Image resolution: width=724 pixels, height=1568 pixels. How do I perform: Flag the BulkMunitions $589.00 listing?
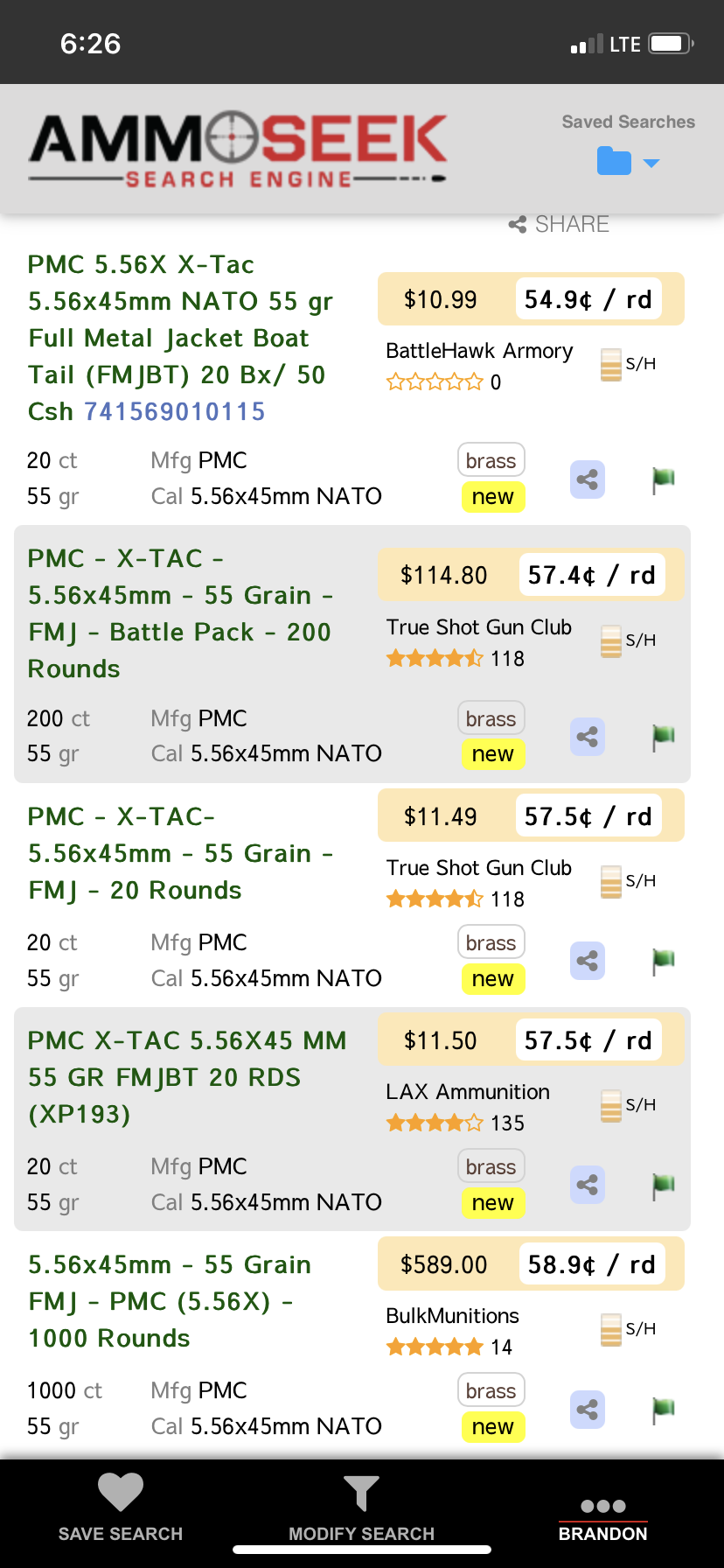tap(664, 1409)
